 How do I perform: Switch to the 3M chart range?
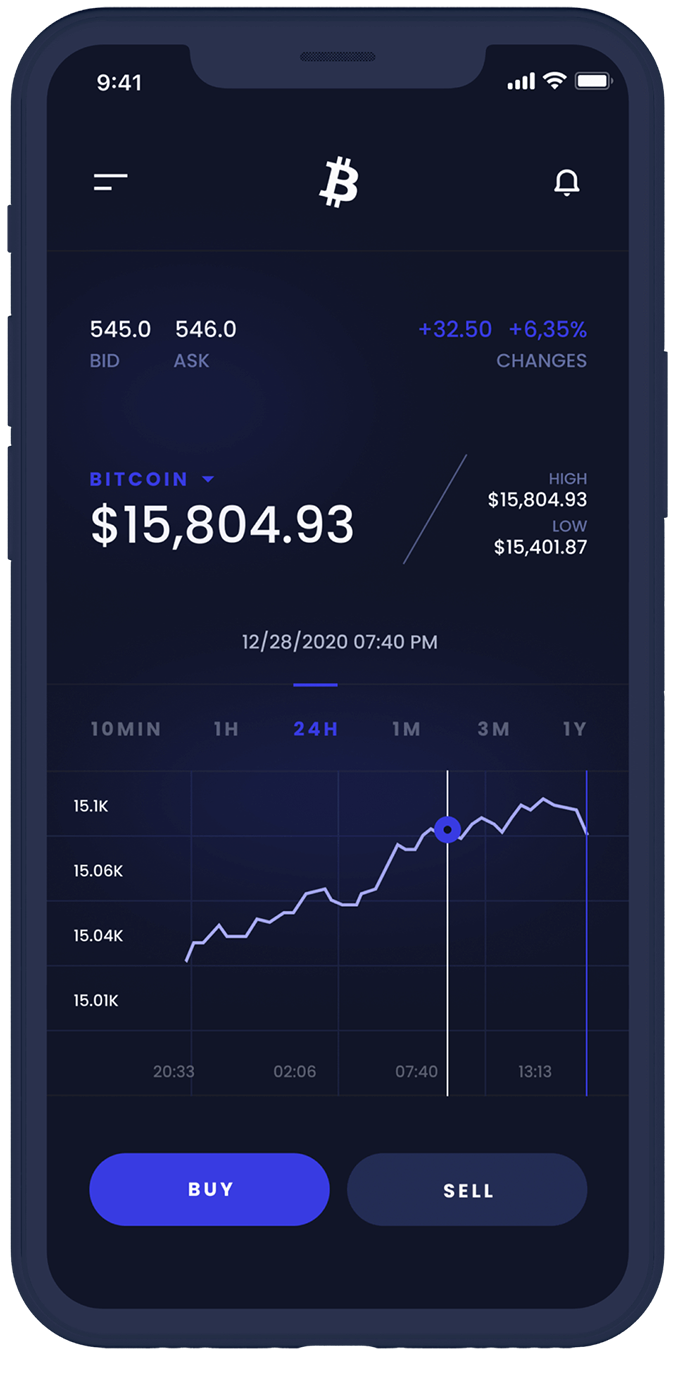pos(494,729)
